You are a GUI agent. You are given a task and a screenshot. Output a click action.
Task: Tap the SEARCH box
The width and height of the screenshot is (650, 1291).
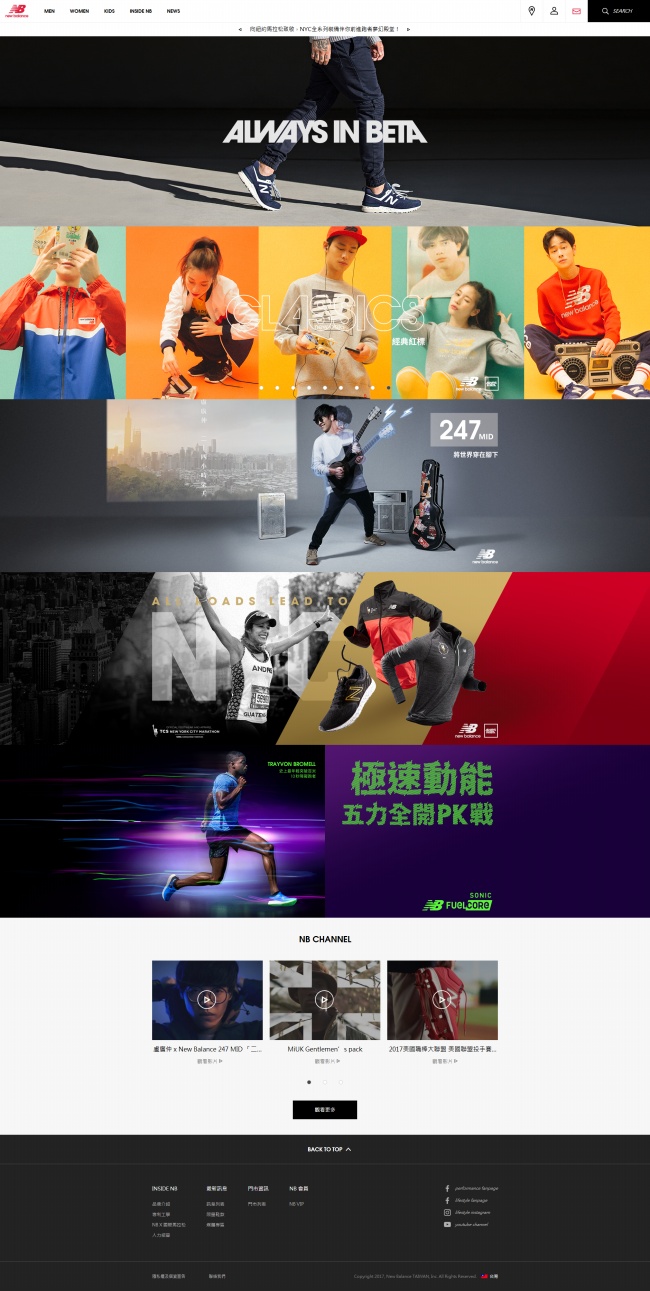[x=619, y=11]
